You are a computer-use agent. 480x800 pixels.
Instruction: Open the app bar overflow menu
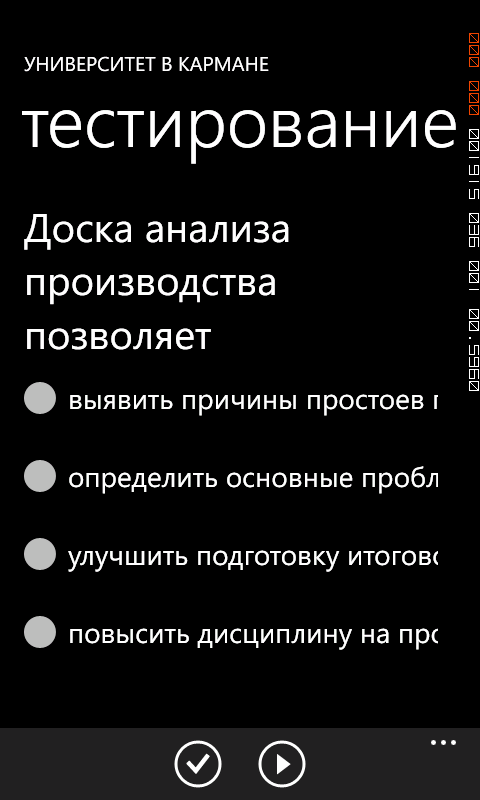pos(443,742)
